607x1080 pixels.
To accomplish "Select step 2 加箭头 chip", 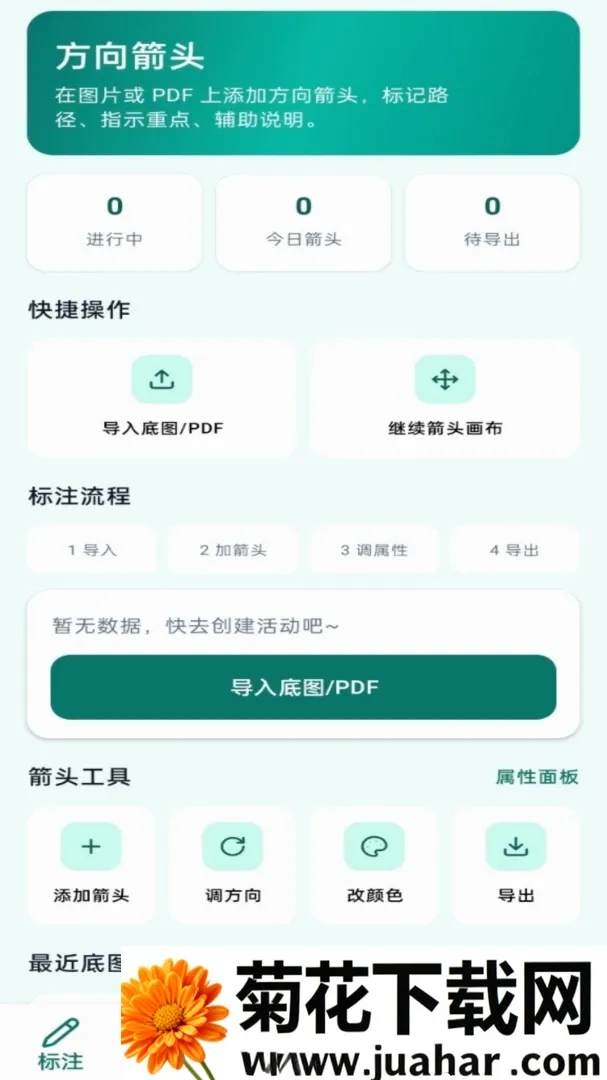I will pos(233,550).
